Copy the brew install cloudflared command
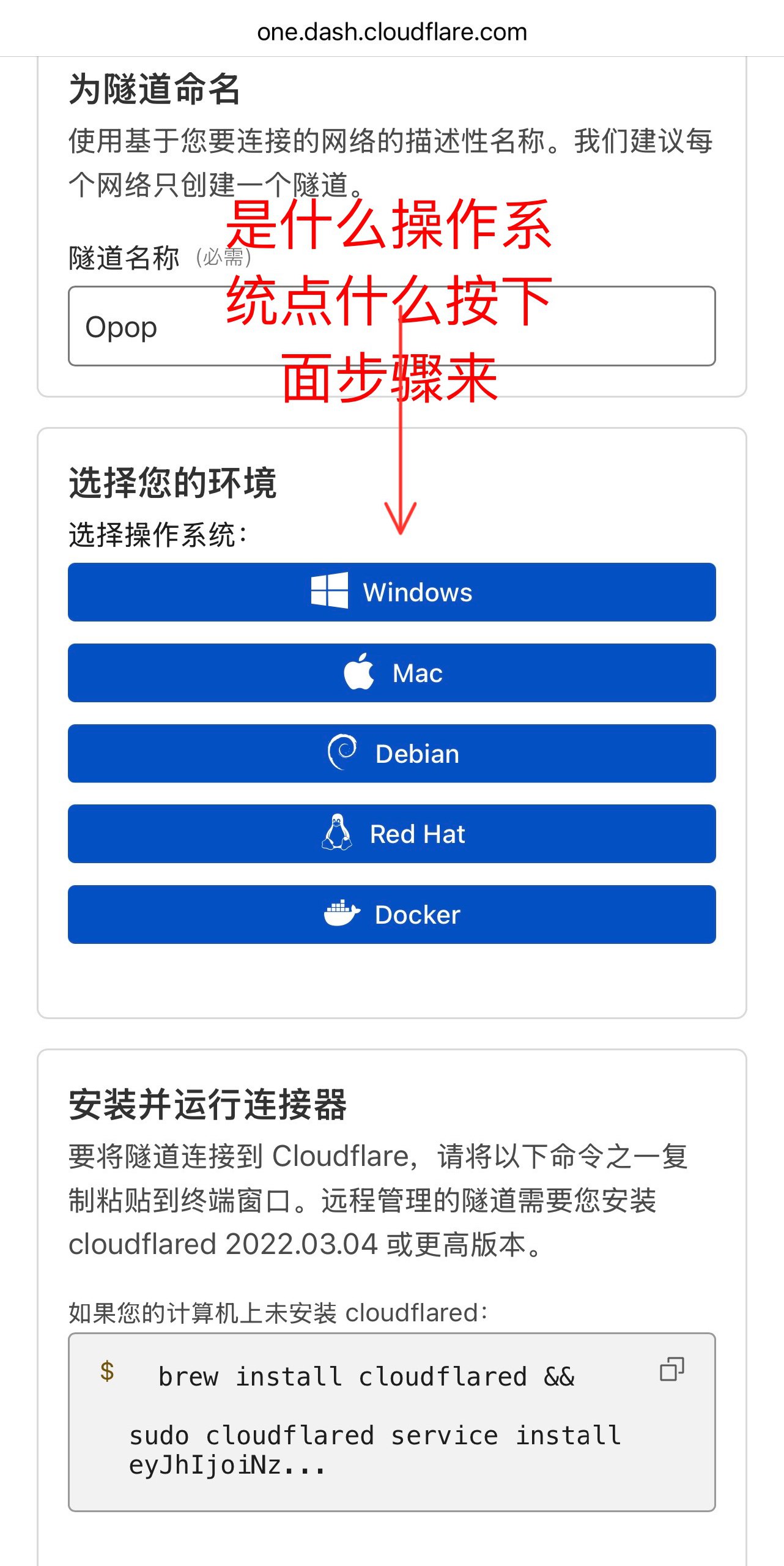The image size is (784, 1566). (671, 1370)
